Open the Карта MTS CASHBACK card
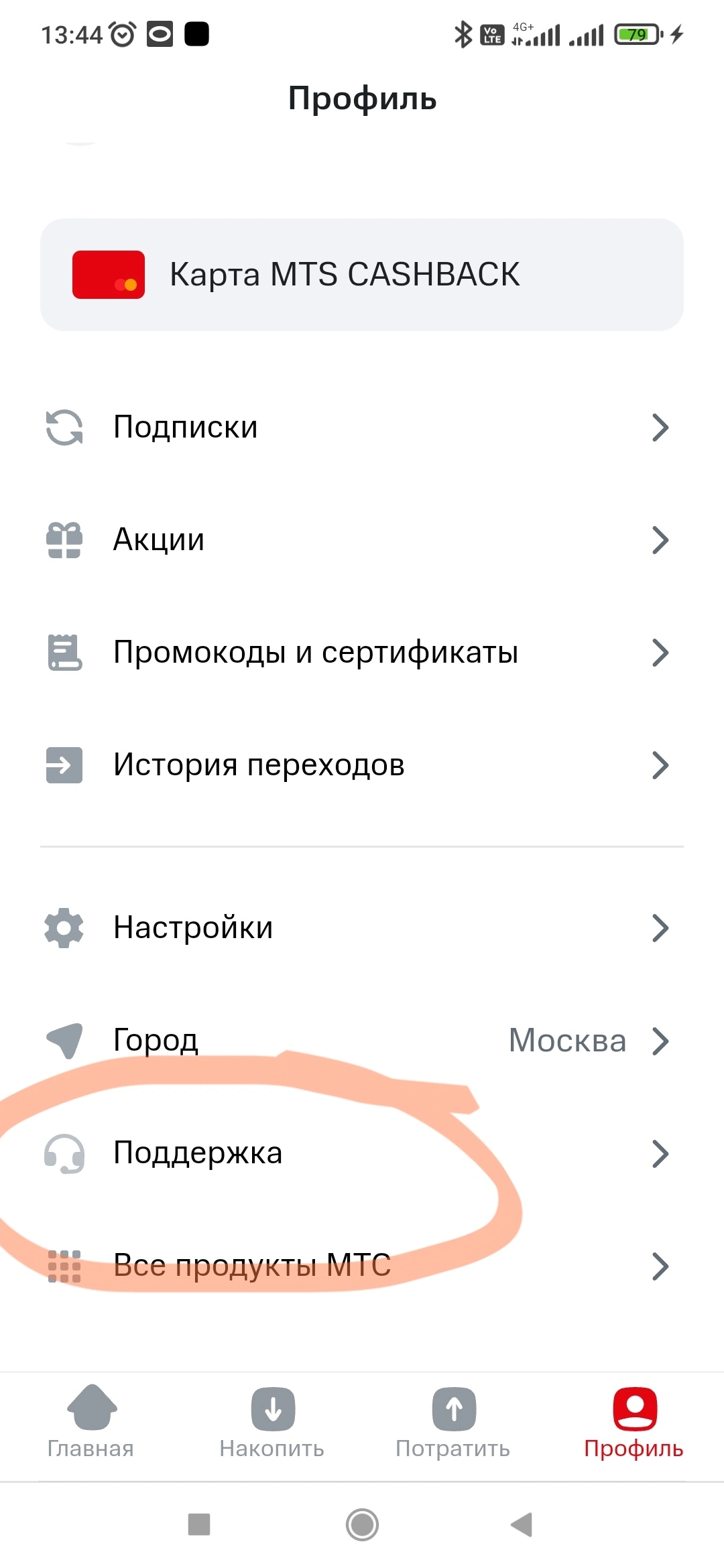 (x=362, y=275)
